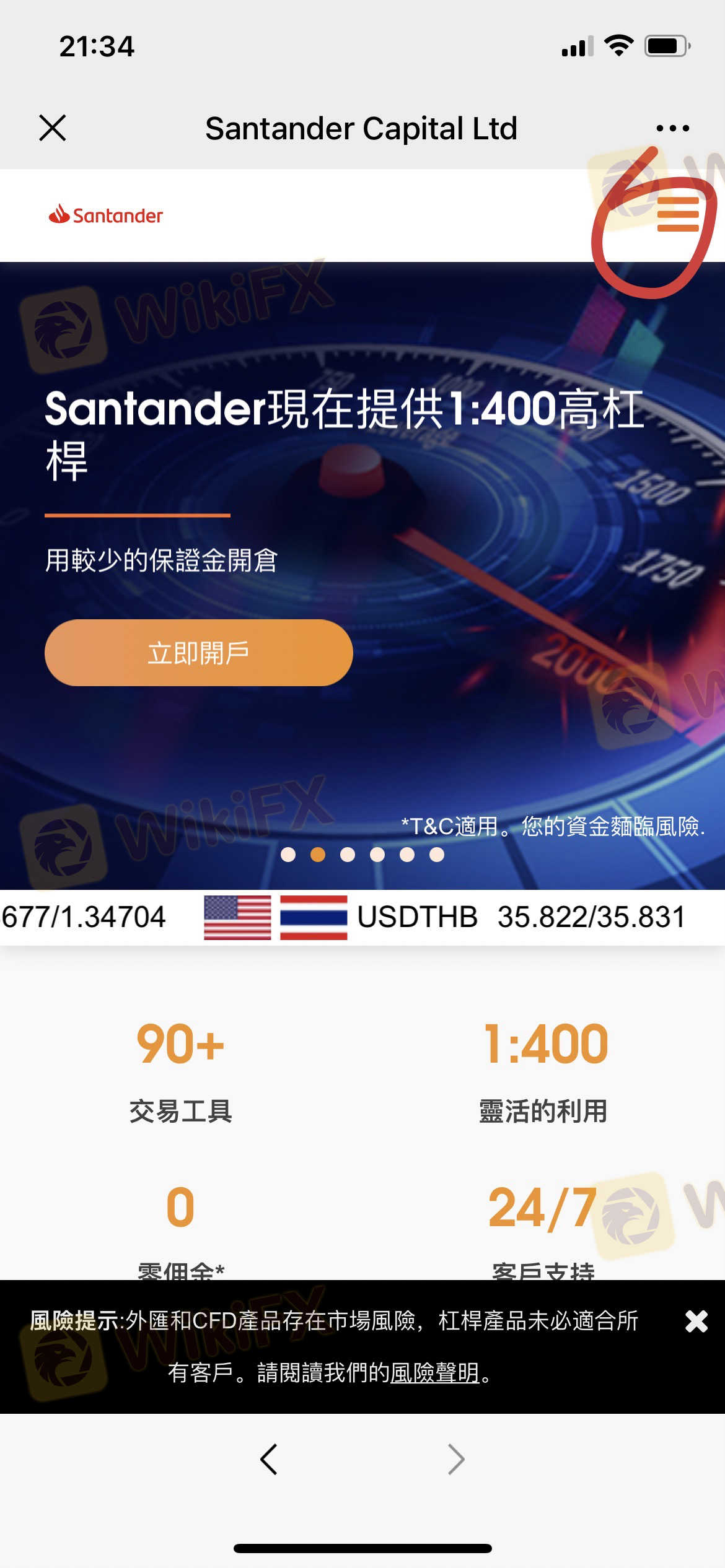Image resolution: width=725 pixels, height=1568 pixels.
Task: Select the last banner slide dot
Action: [437, 855]
